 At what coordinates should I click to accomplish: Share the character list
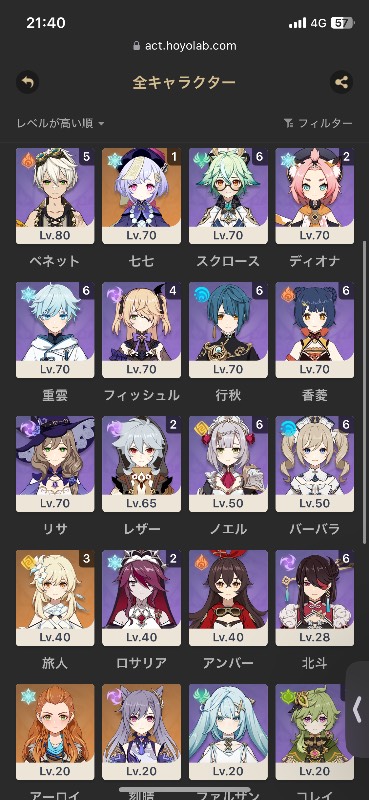[341, 82]
